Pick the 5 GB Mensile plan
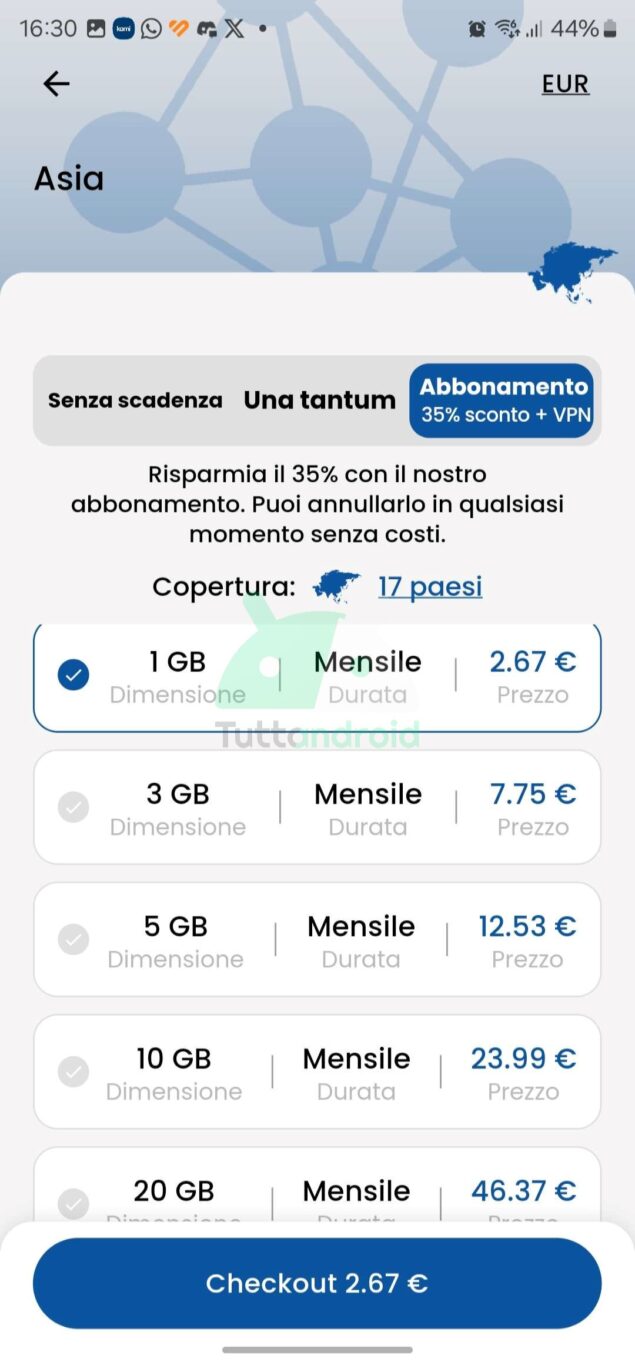 [x=317, y=940]
